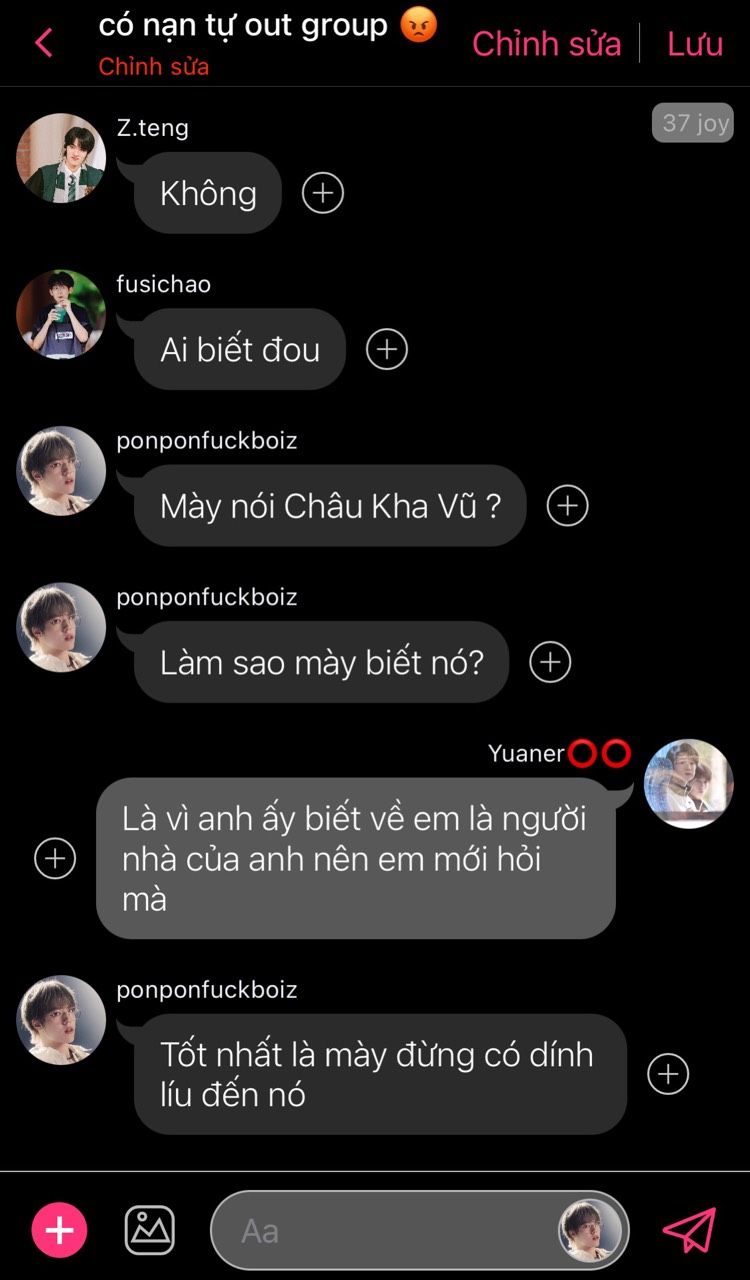Save the chat with Lưu
Screen dimensions: 750x1280
tap(695, 44)
